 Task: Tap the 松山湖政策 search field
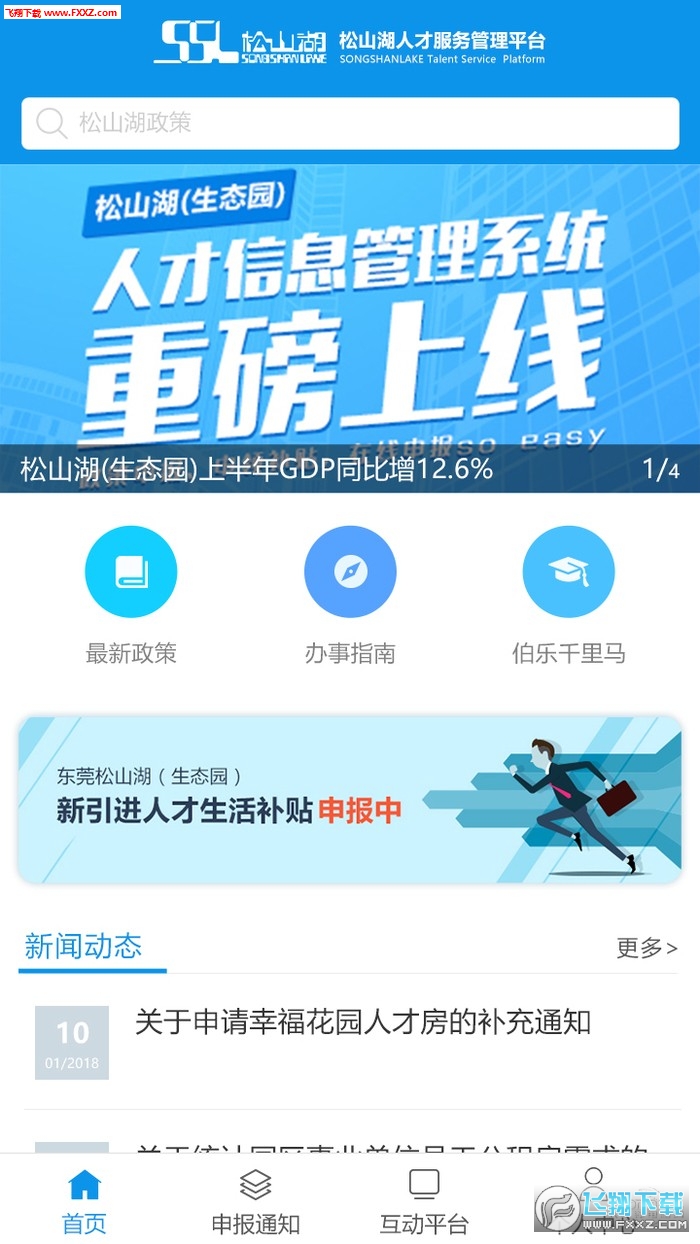[x=350, y=123]
